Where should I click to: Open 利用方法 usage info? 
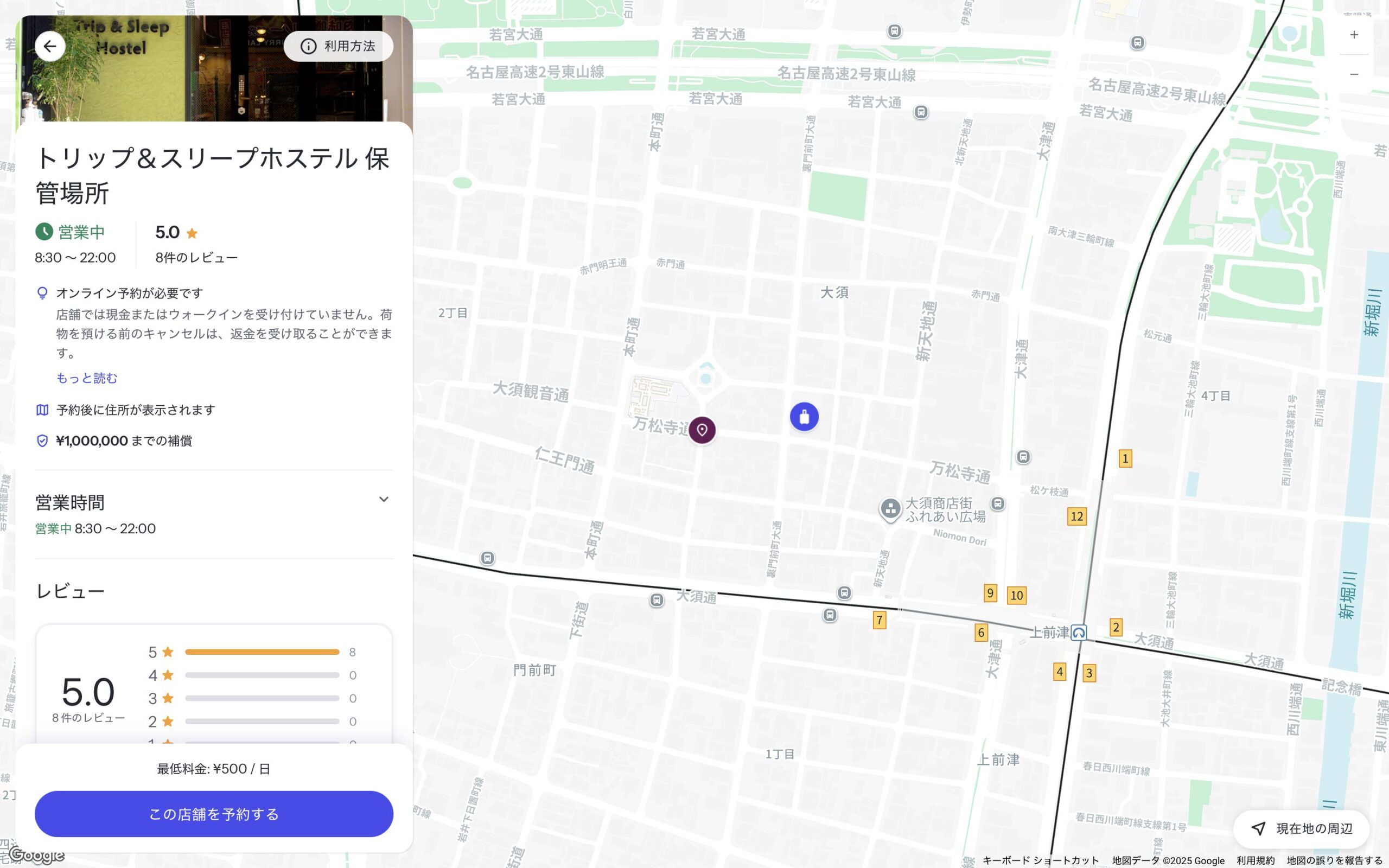pos(338,46)
